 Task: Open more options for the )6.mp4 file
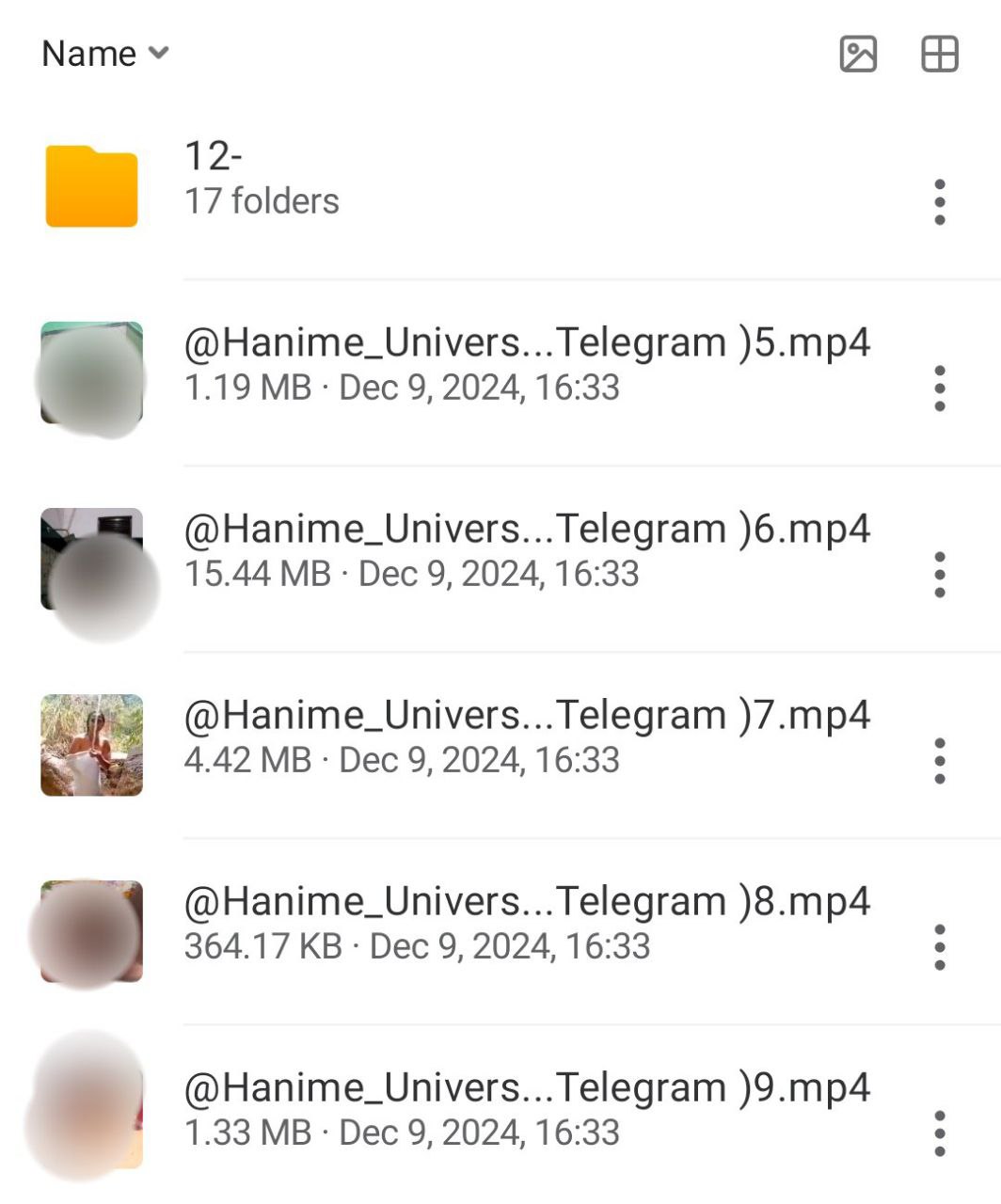tap(939, 574)
